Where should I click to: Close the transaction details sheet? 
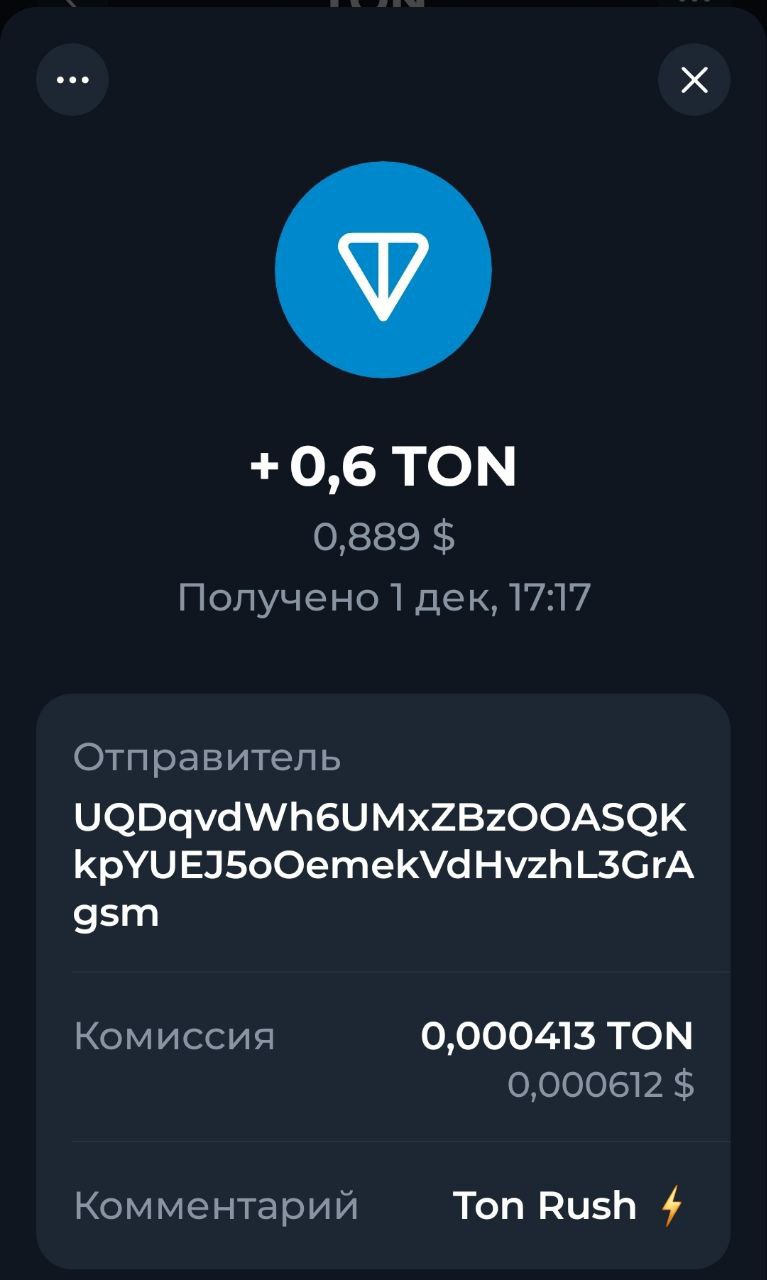(x=694, y=80)
